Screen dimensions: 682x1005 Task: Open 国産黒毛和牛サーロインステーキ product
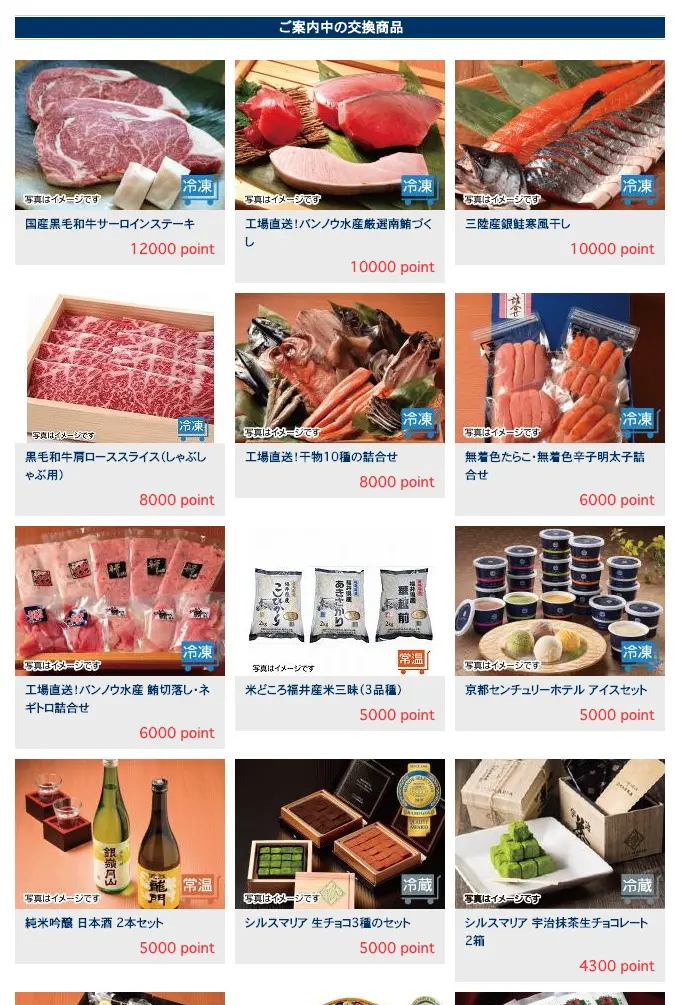(119, 135)
